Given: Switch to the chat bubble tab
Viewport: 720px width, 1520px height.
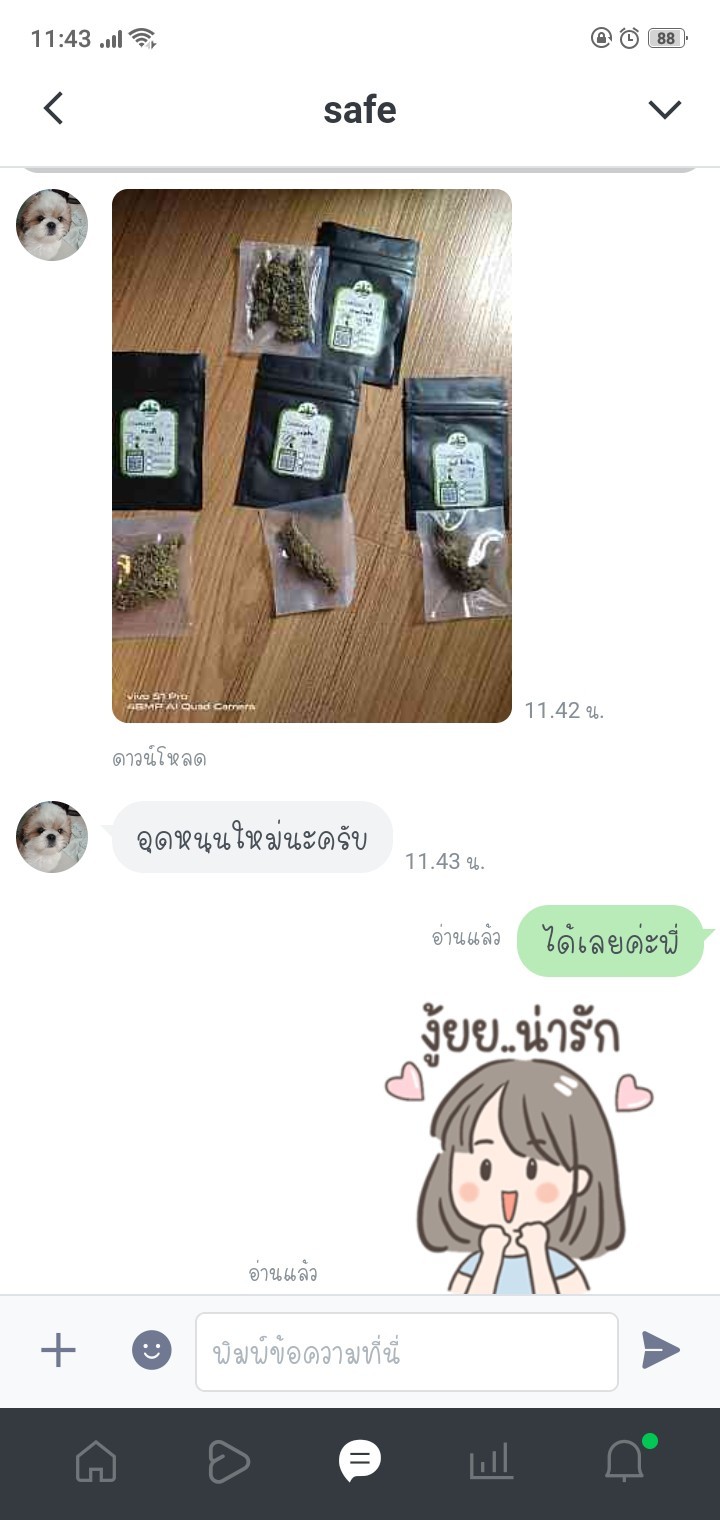Looking at the screenshot, I should [x=360, y=1462].
